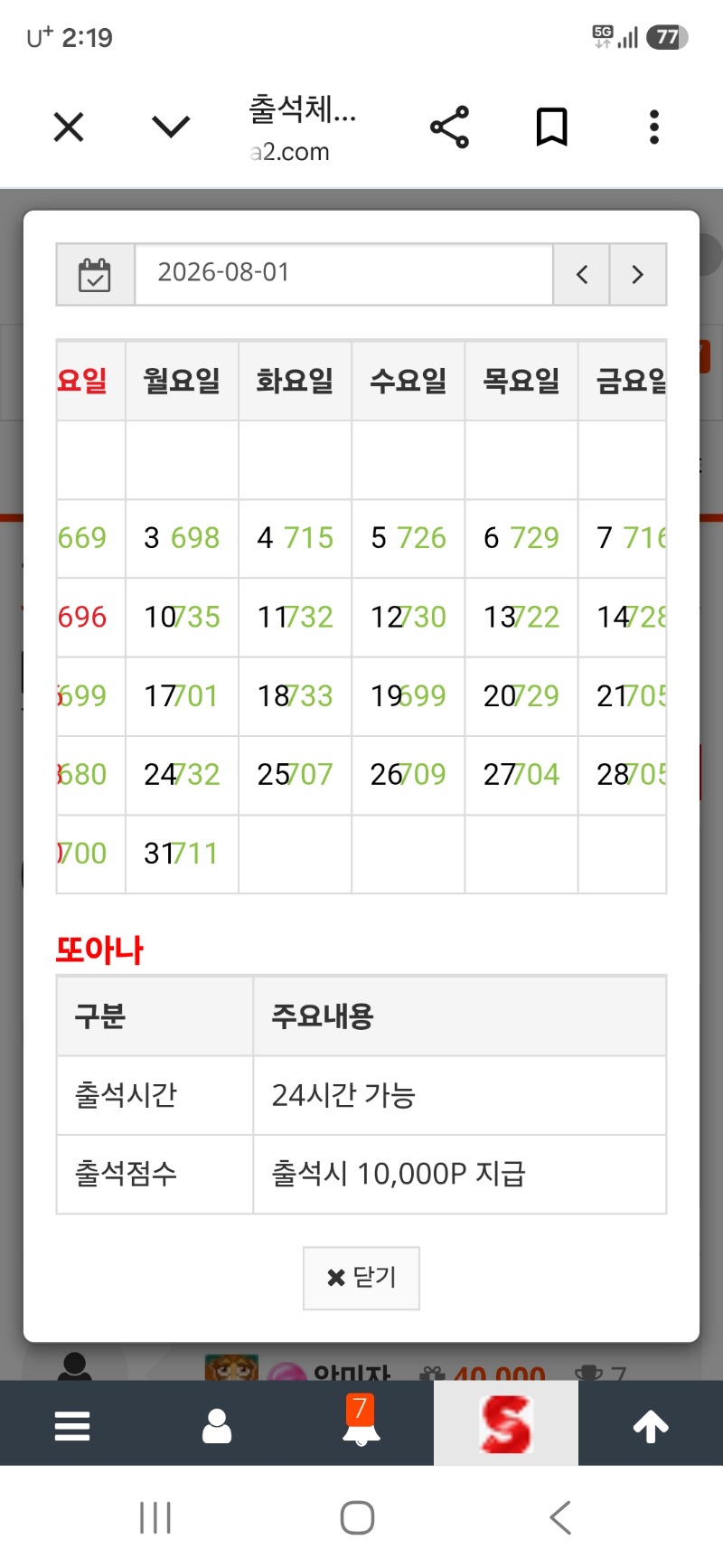Go to the next month
This screenshot has height=1568, width=723.
pyautogui.click(x=638, y=274)
